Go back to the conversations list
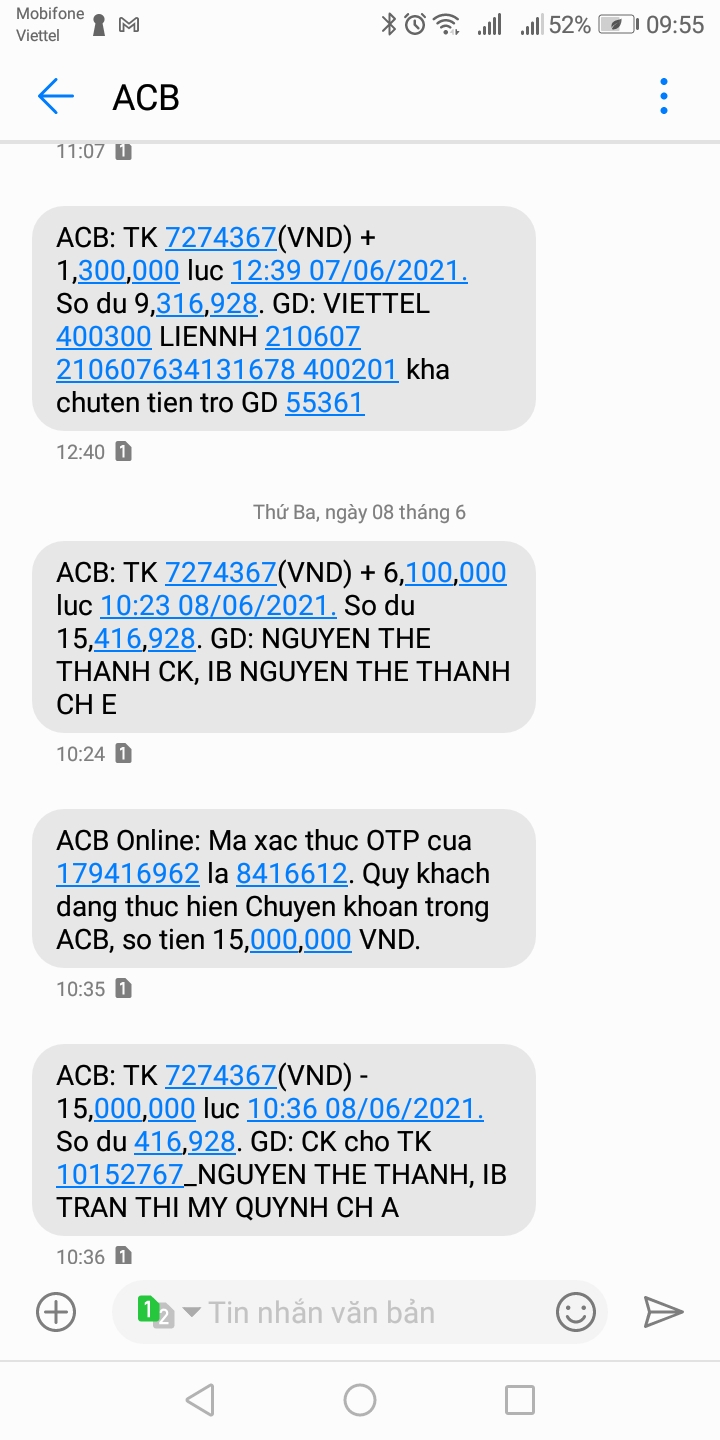The image size is (720, 1440). (x=56, y=97)
